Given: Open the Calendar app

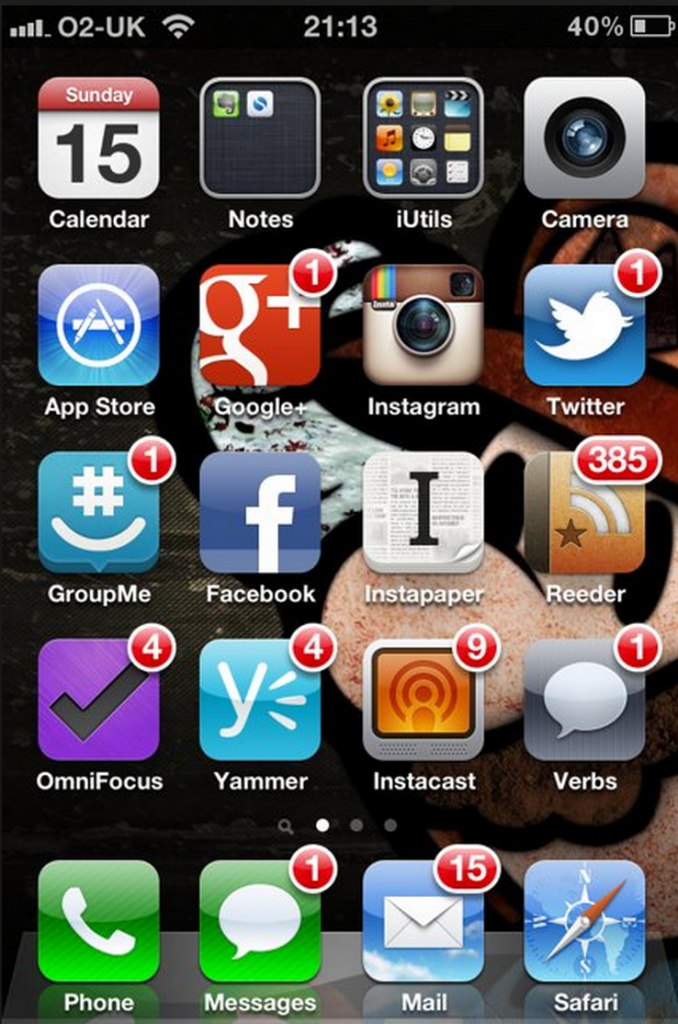Looking at the screenshot, I should coord(98,138).
